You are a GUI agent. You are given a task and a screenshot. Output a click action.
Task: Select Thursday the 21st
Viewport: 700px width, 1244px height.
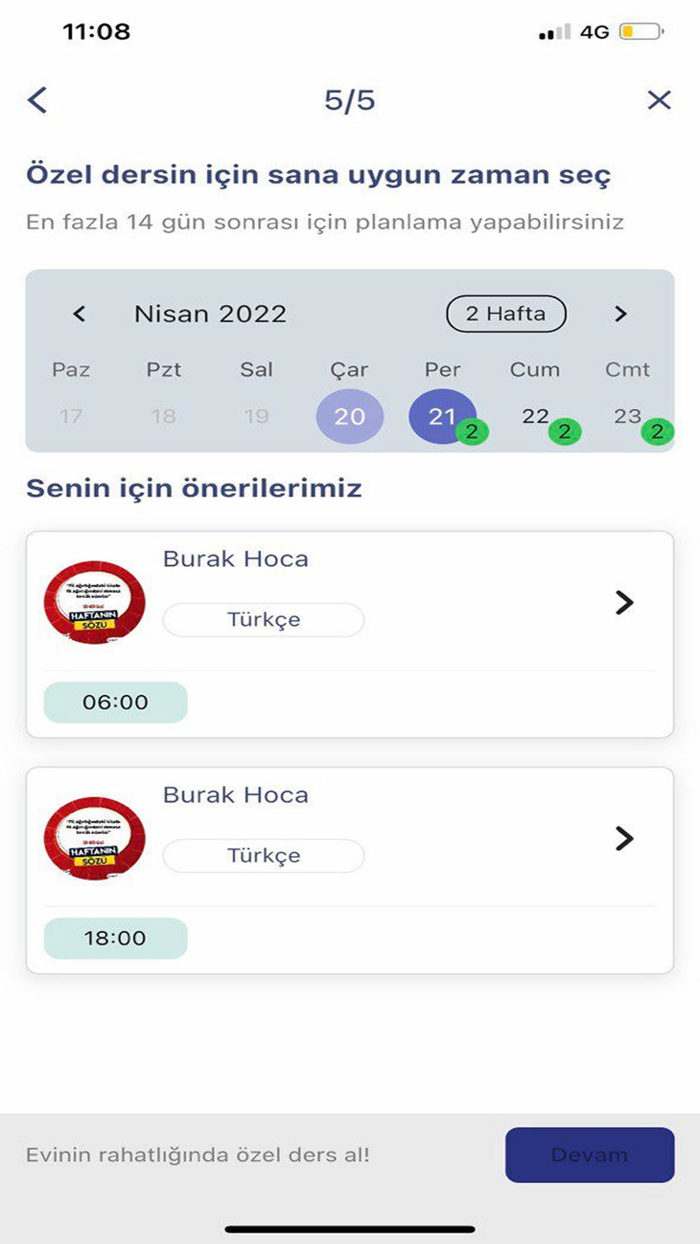[x=442, y=416]
